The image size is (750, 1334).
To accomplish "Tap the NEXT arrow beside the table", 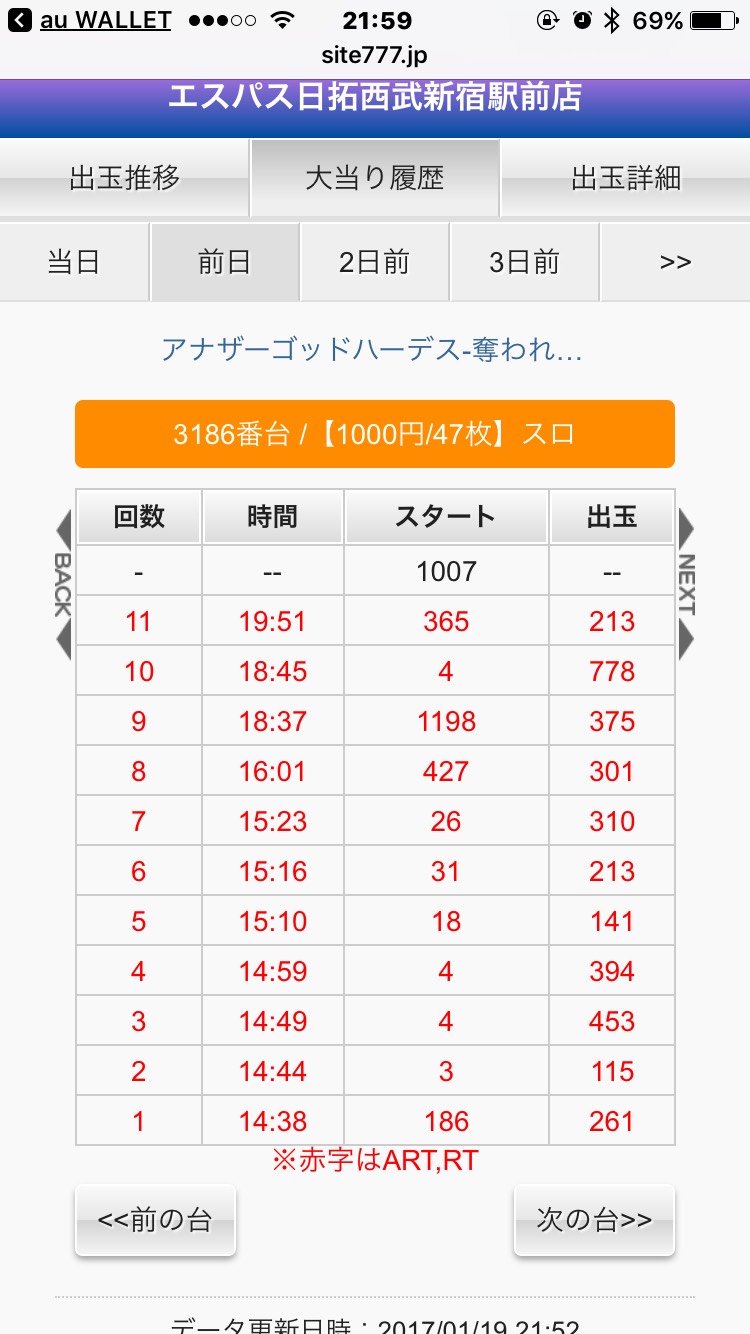I will pyautogui.click(x=687, y=585).
